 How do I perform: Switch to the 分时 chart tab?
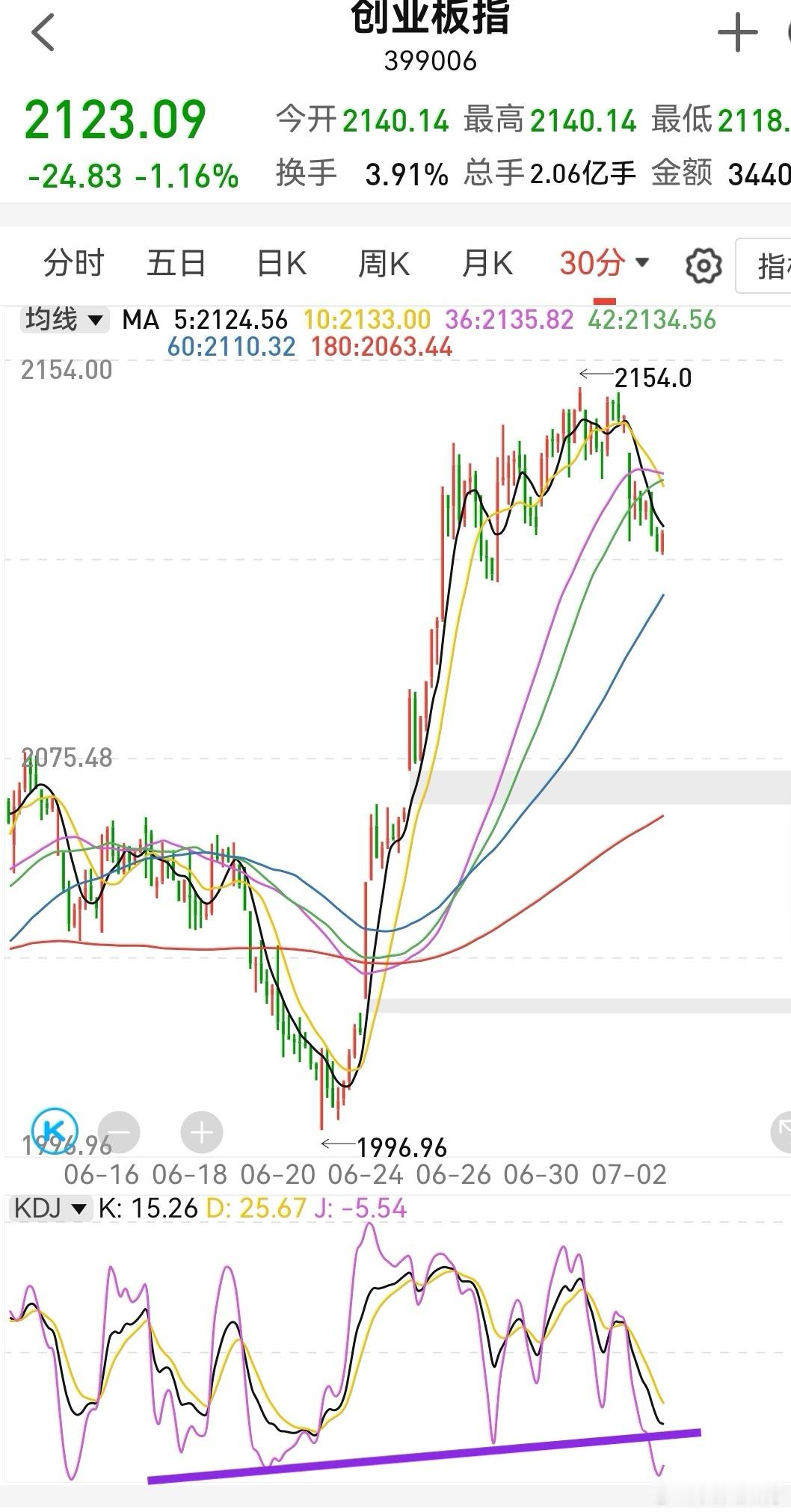73,263
